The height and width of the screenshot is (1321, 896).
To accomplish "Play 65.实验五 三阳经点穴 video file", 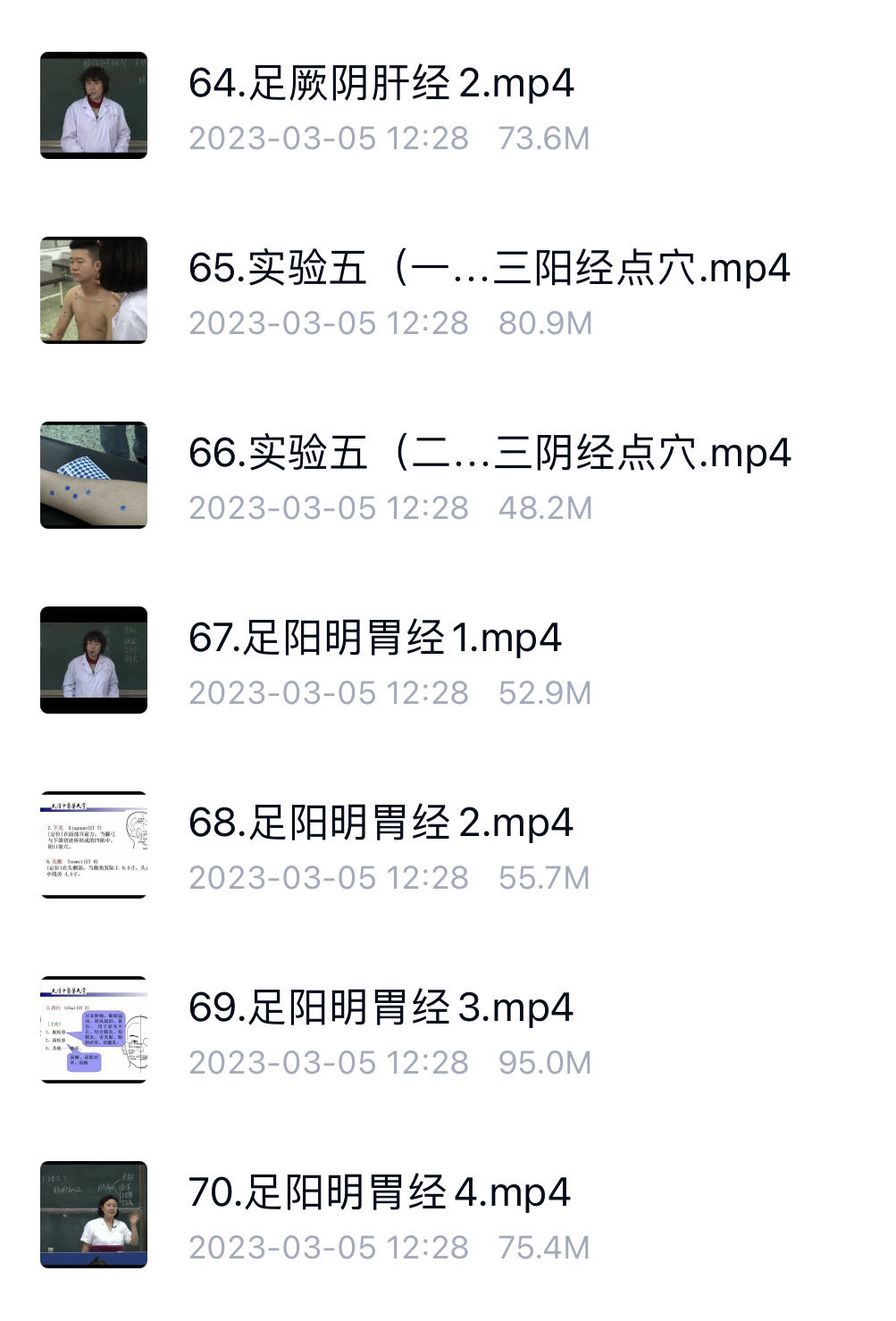I will [489, 269].
